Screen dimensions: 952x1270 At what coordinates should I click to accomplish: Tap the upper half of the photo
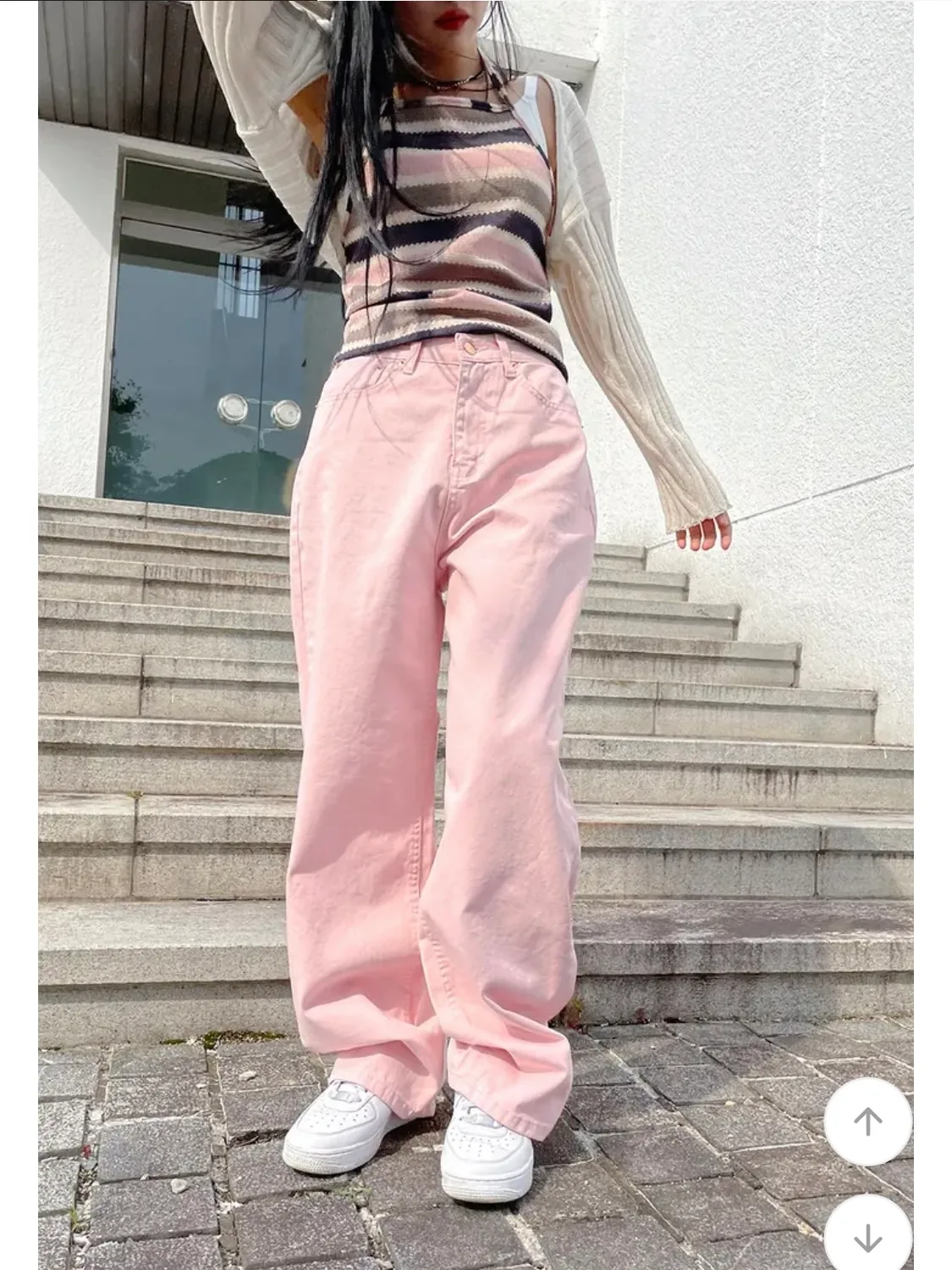pyautogui.click(x=474, y=317)
